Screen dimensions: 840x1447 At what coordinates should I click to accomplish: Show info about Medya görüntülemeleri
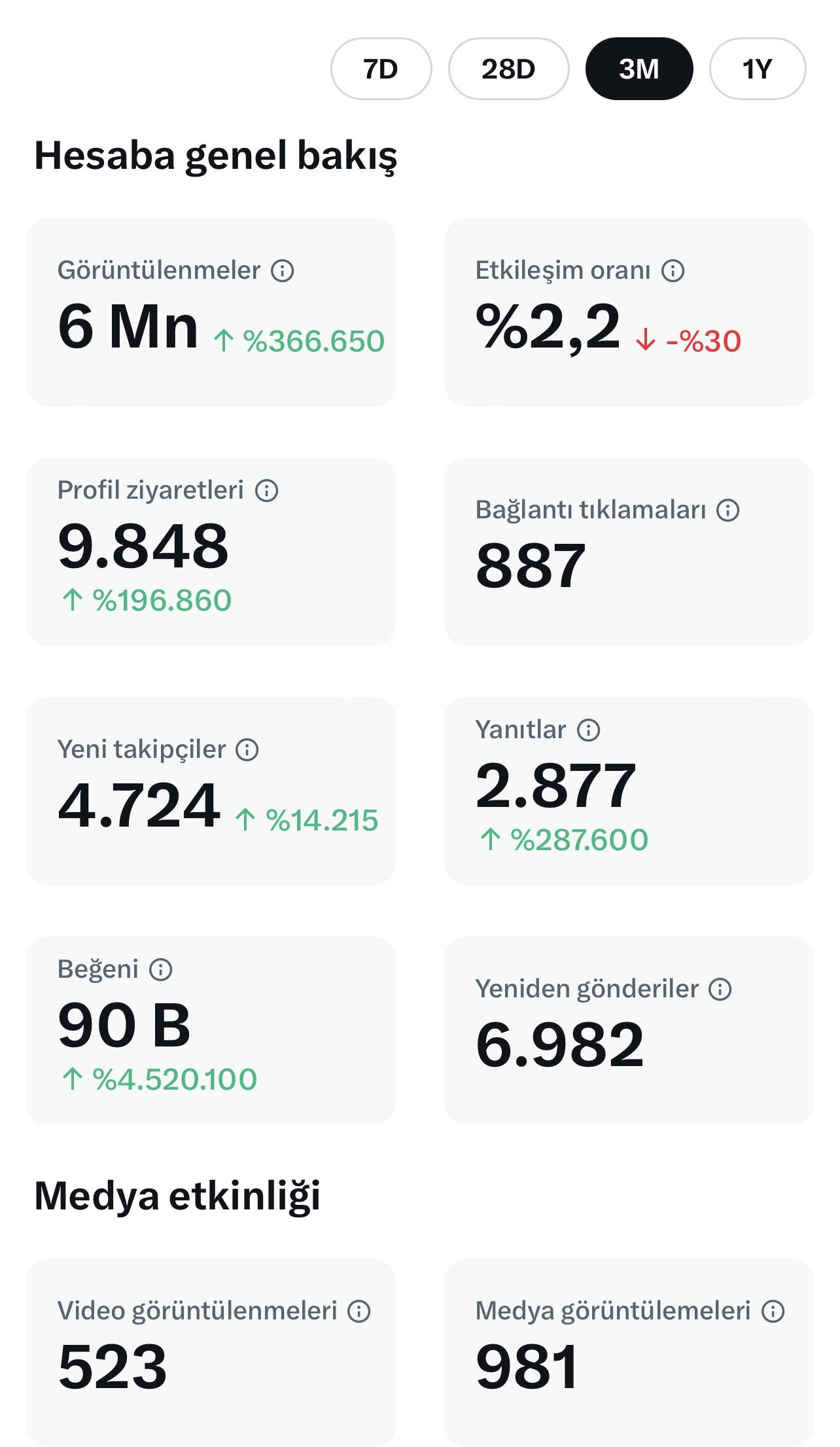(773, 1311)
